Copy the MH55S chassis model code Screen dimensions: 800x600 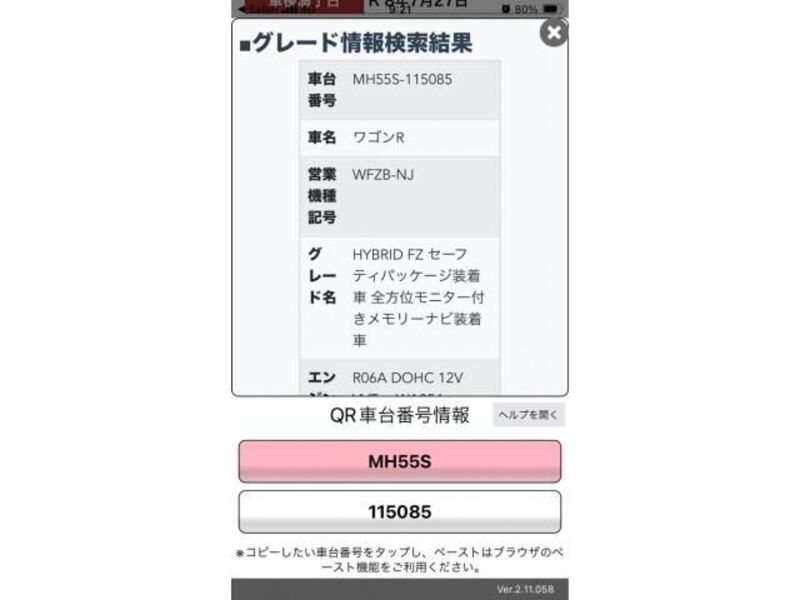point(399,462)
